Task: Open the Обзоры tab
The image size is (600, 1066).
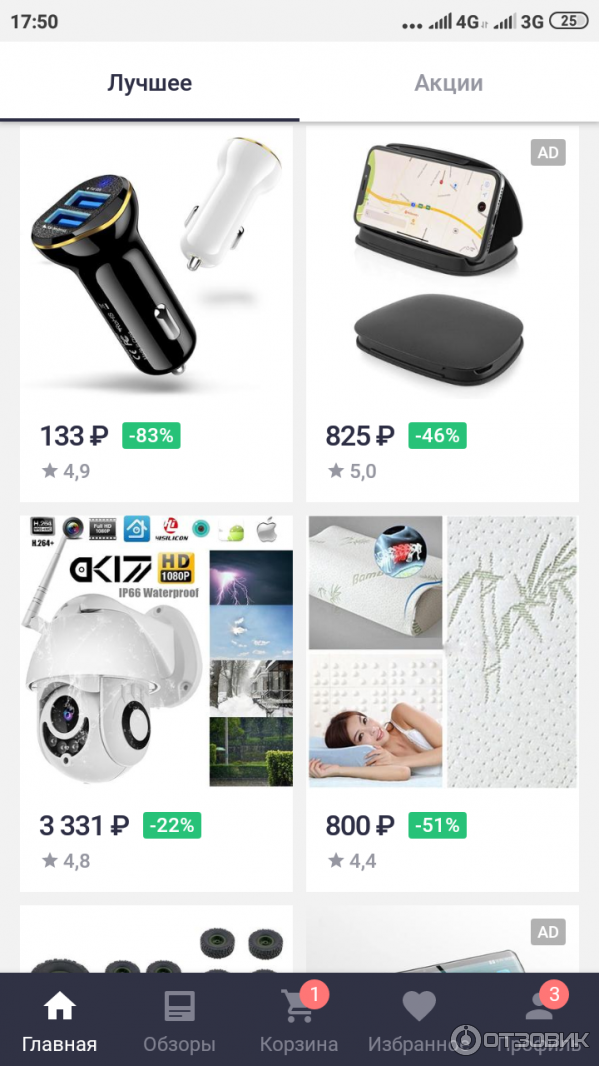Action: [179, 1022]
